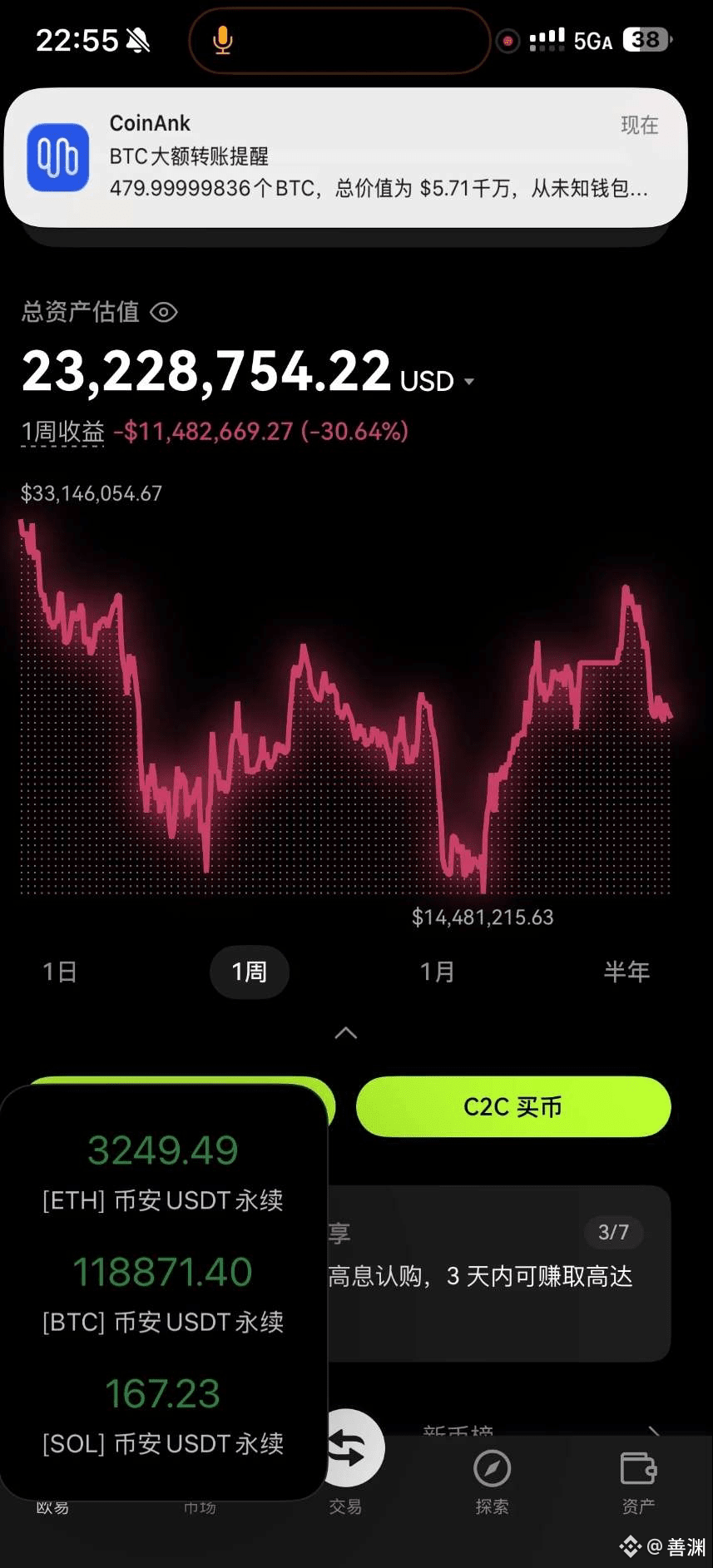Tap the 交易 swap arrows icon
This screenshot has width=713, height=1568.
click(x=346, y=1447)
